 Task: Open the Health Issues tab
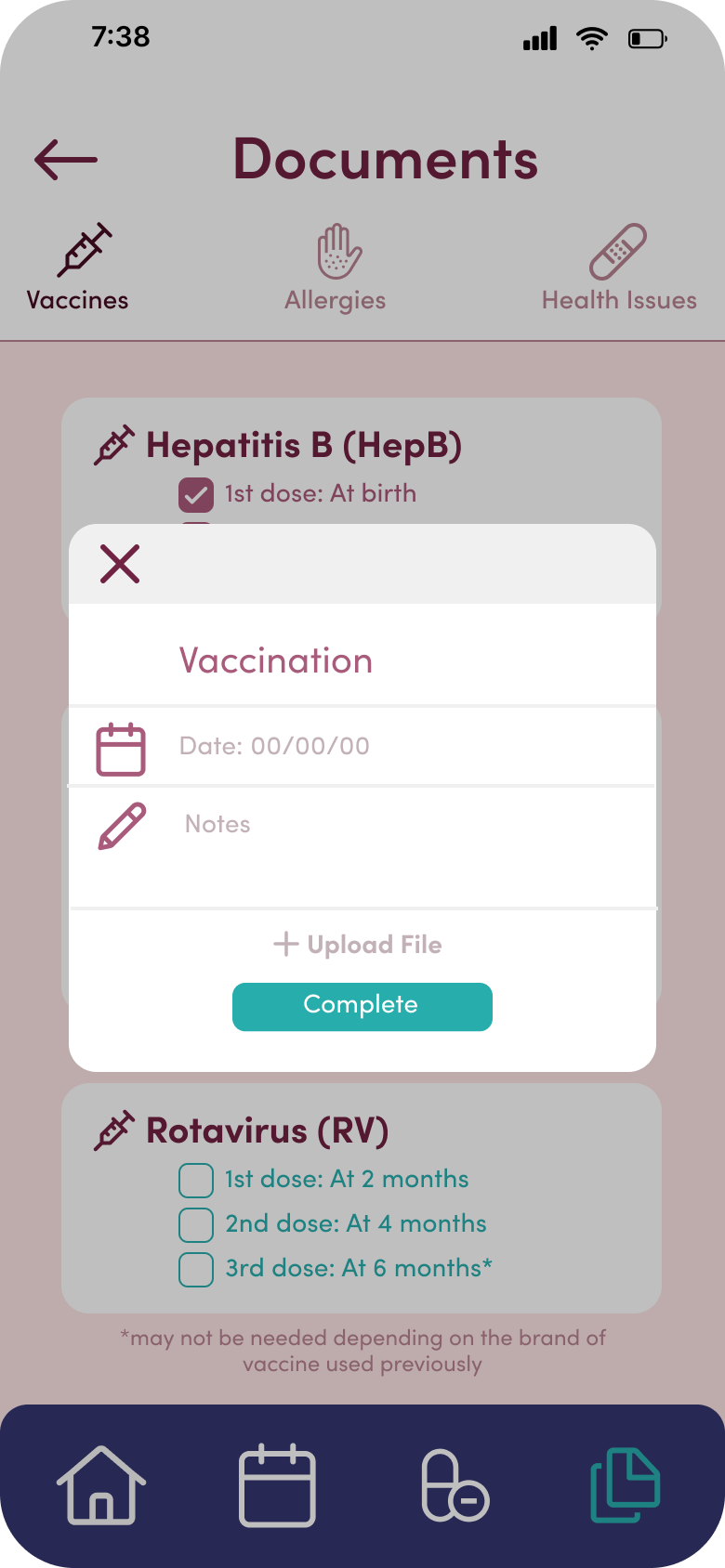[619, 268]
